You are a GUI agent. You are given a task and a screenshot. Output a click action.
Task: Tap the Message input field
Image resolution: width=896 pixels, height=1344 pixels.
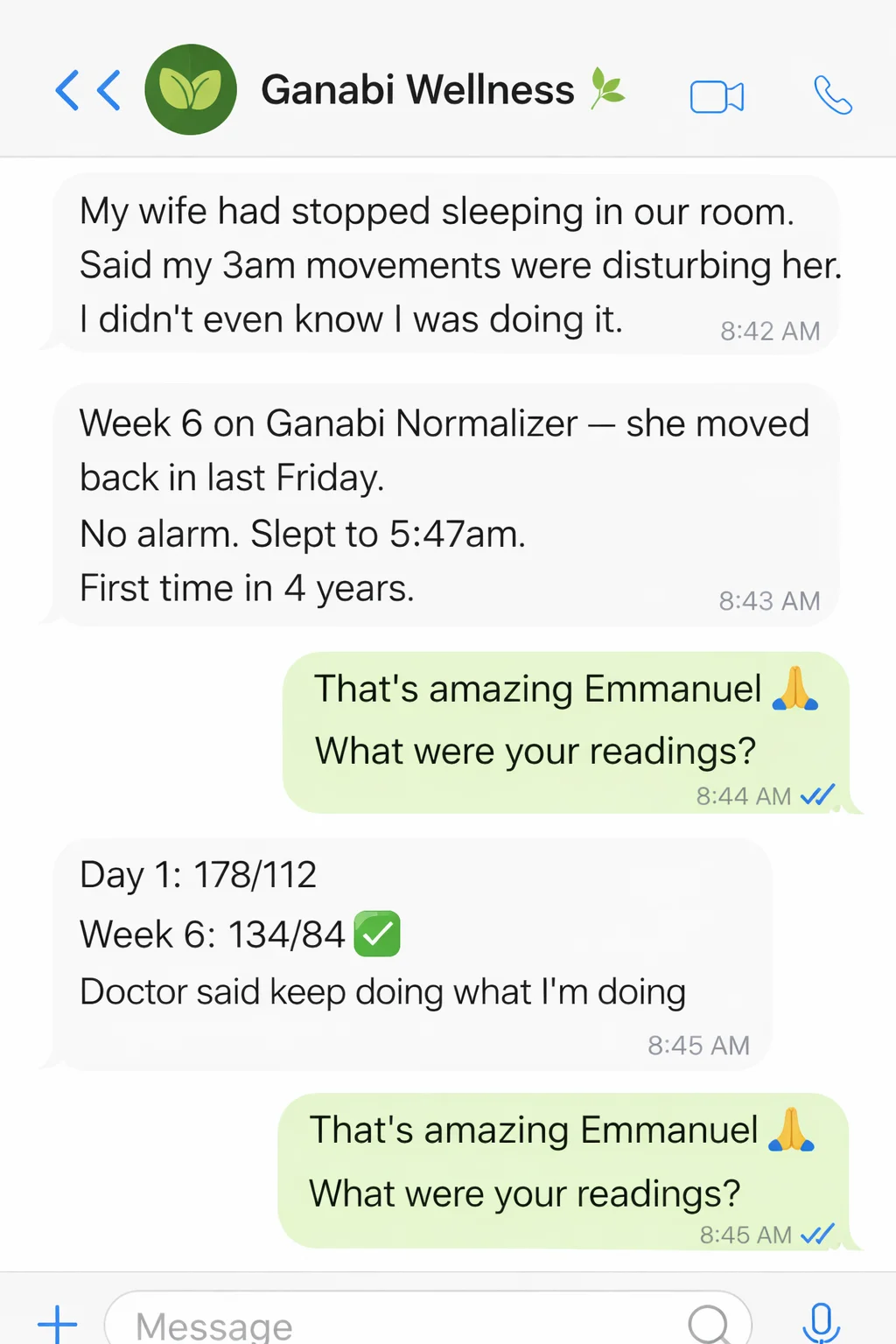(x=350, y=1323)
